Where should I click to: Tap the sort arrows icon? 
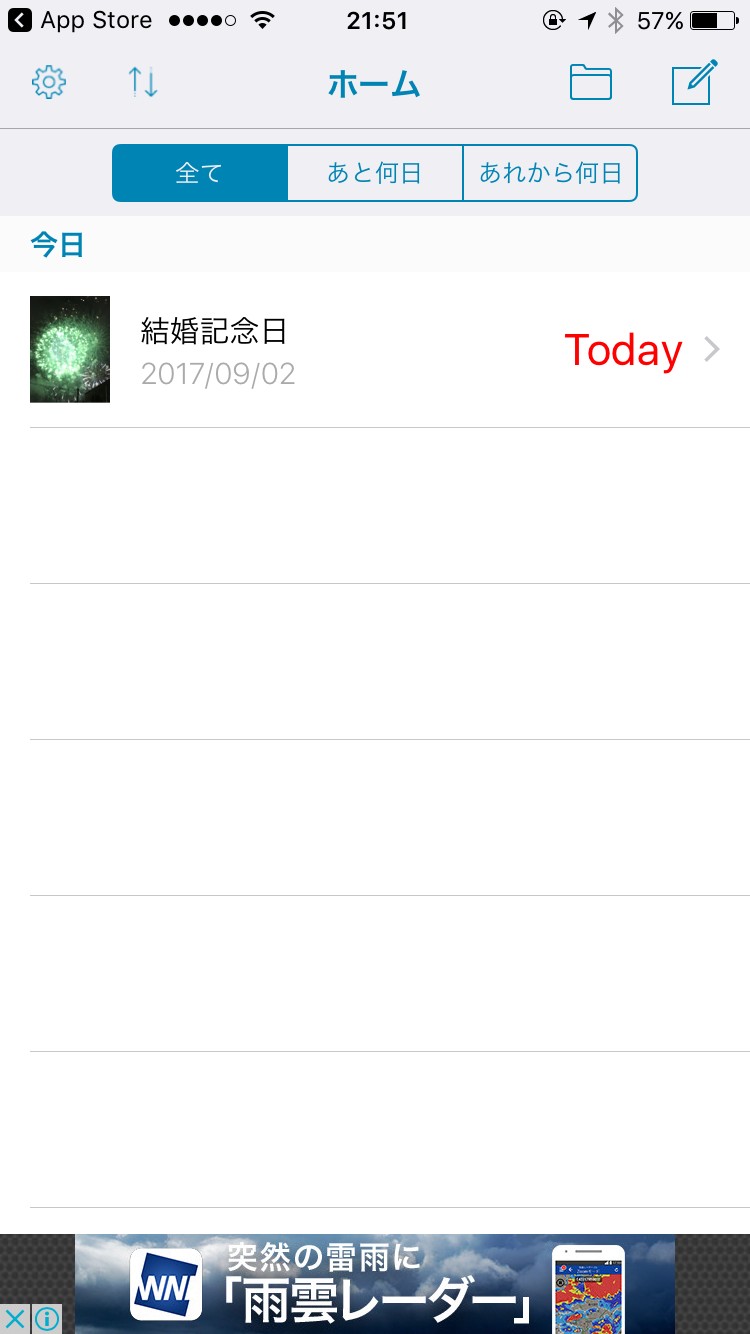coord(143,82)
